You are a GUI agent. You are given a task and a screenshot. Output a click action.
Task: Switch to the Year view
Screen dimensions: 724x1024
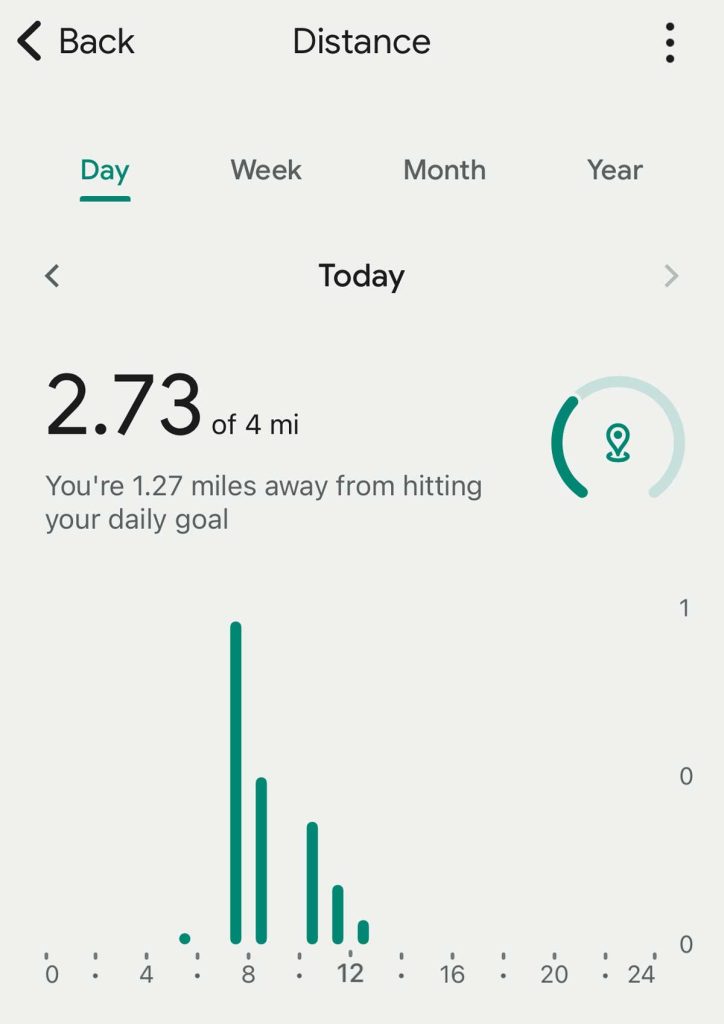[x=614, y=170]
